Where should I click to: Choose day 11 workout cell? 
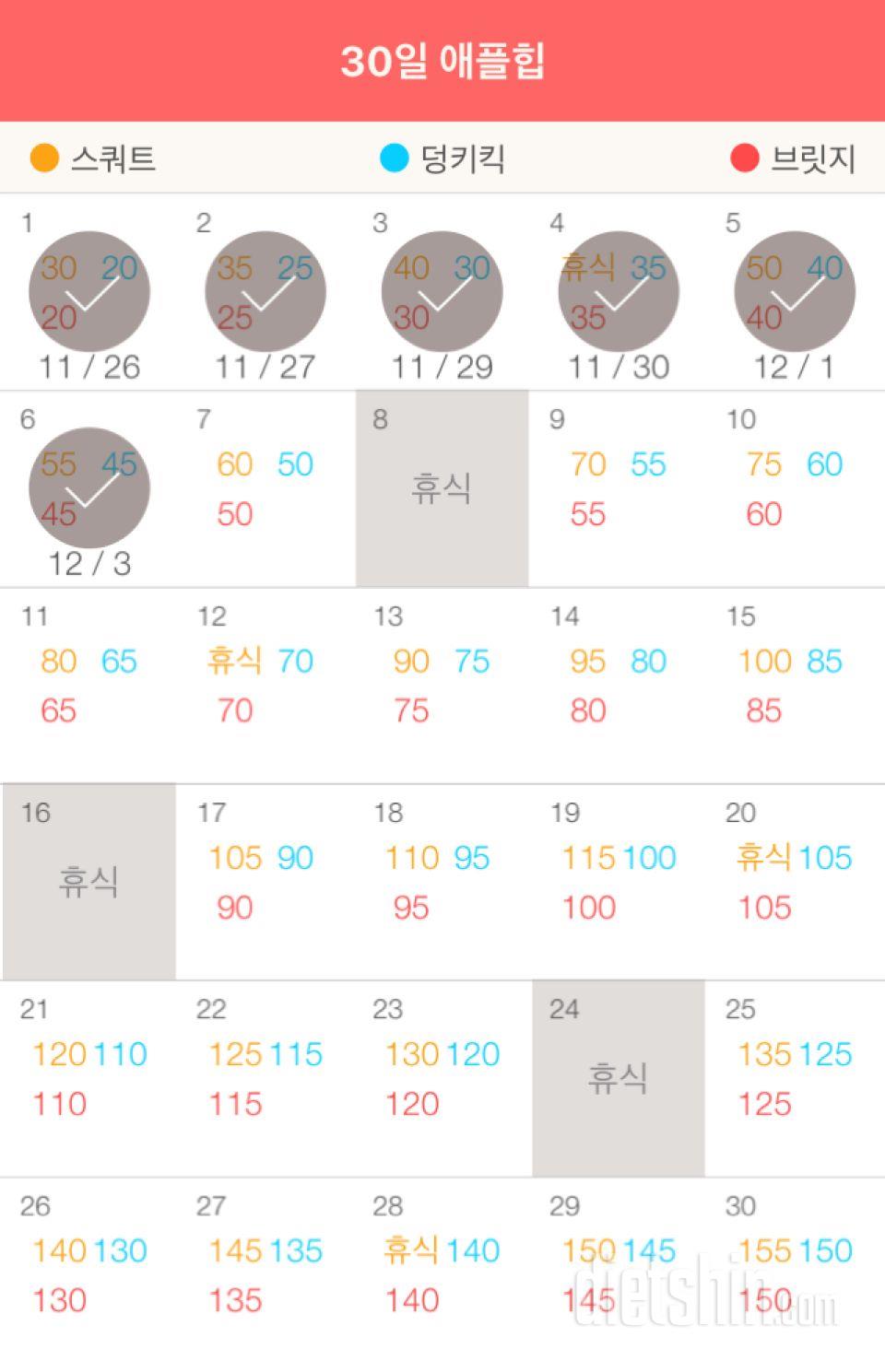click(x=88, y=686)
